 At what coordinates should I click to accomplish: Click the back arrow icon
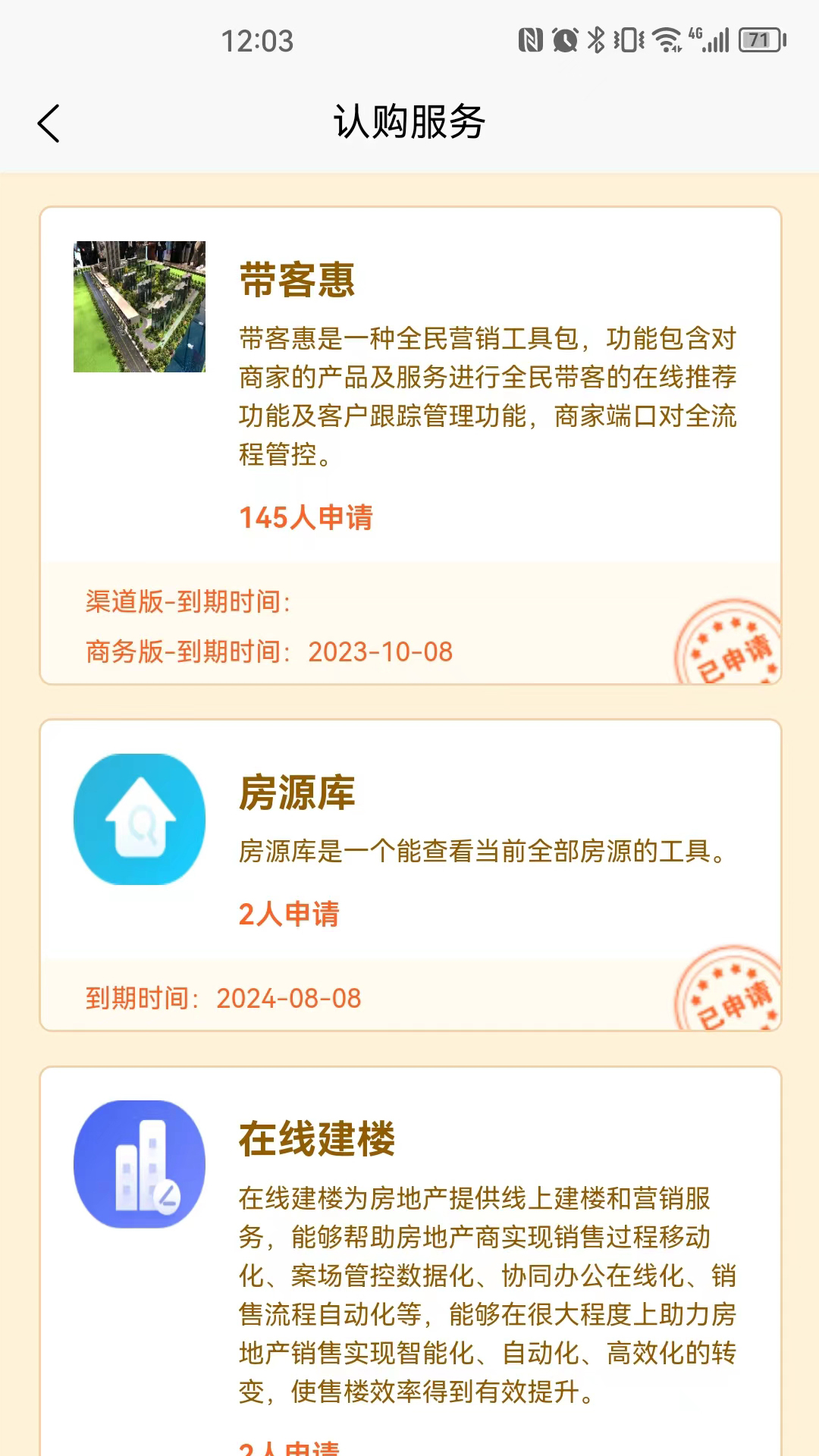pyautogui.click(x=49, y=122)
